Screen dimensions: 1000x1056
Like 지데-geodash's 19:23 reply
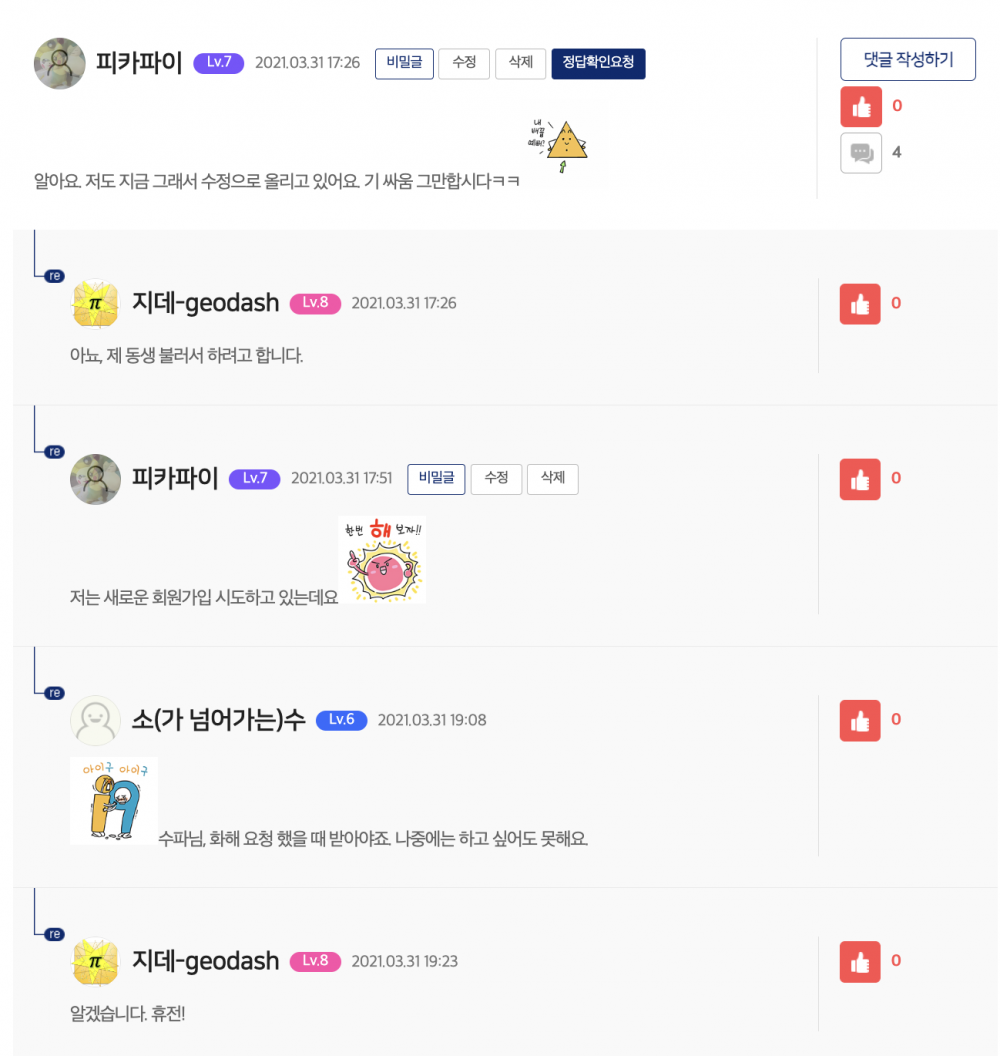pyautogui.click(x=860, y=961)
